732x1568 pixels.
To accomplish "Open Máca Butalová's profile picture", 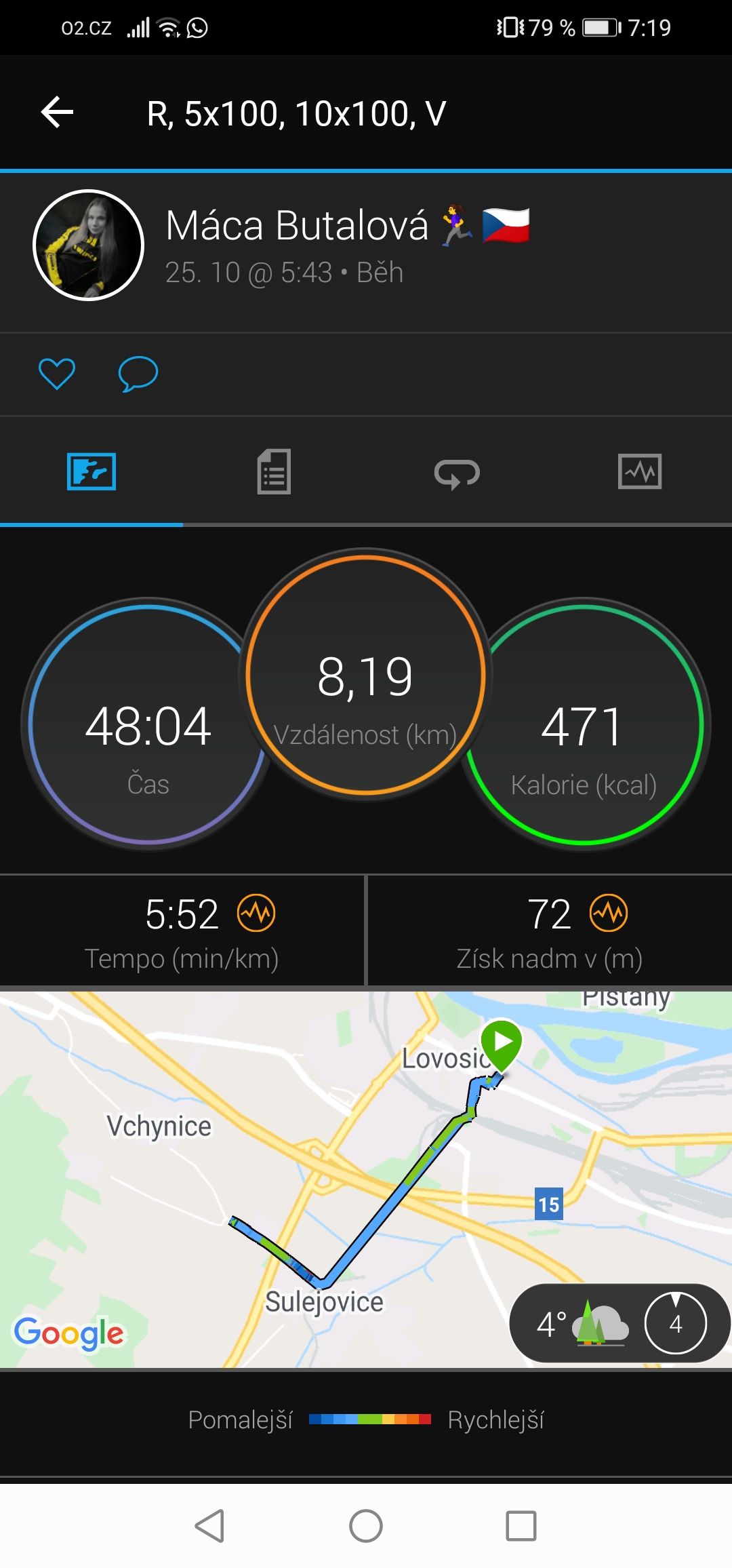I will pos(89,245).
